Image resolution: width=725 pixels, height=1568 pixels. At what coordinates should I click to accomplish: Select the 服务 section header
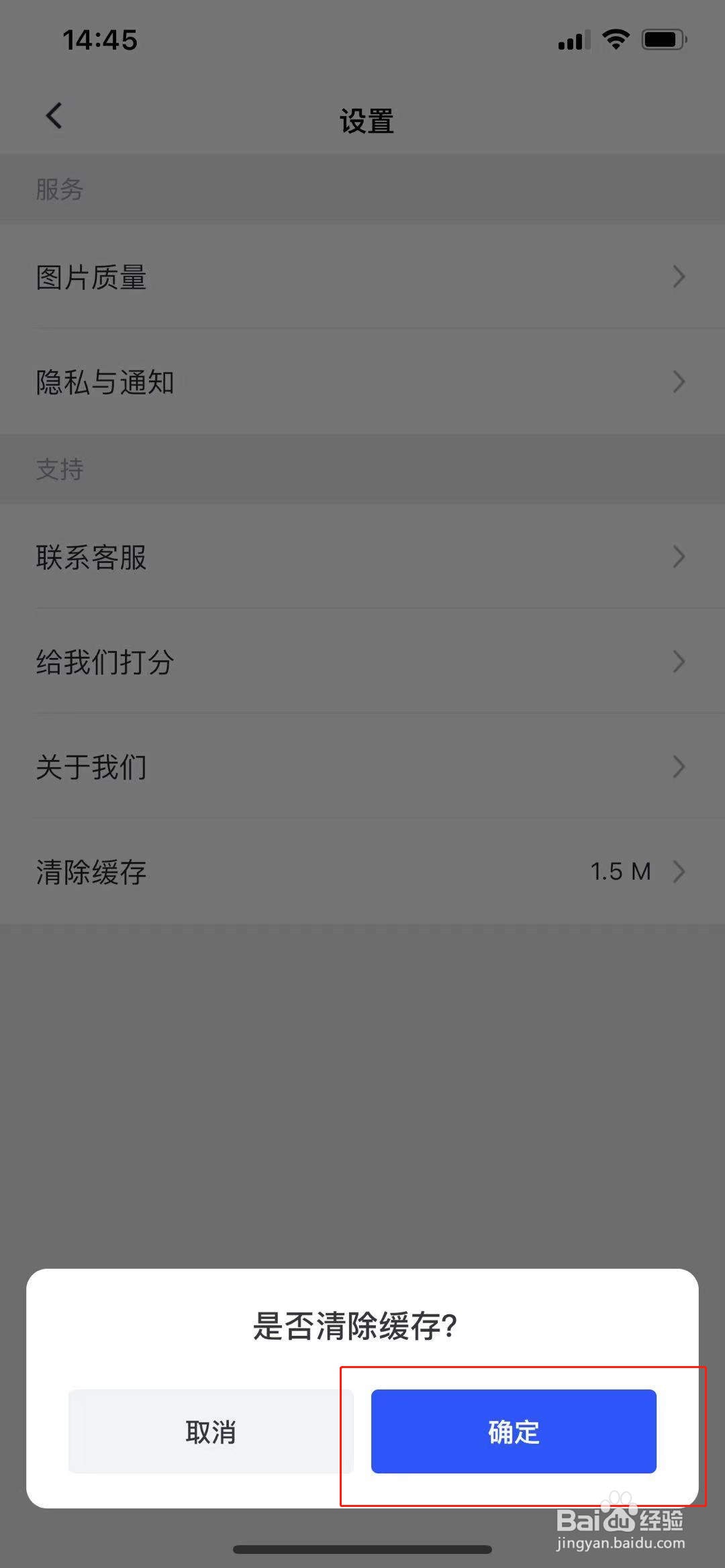(60, 190)
